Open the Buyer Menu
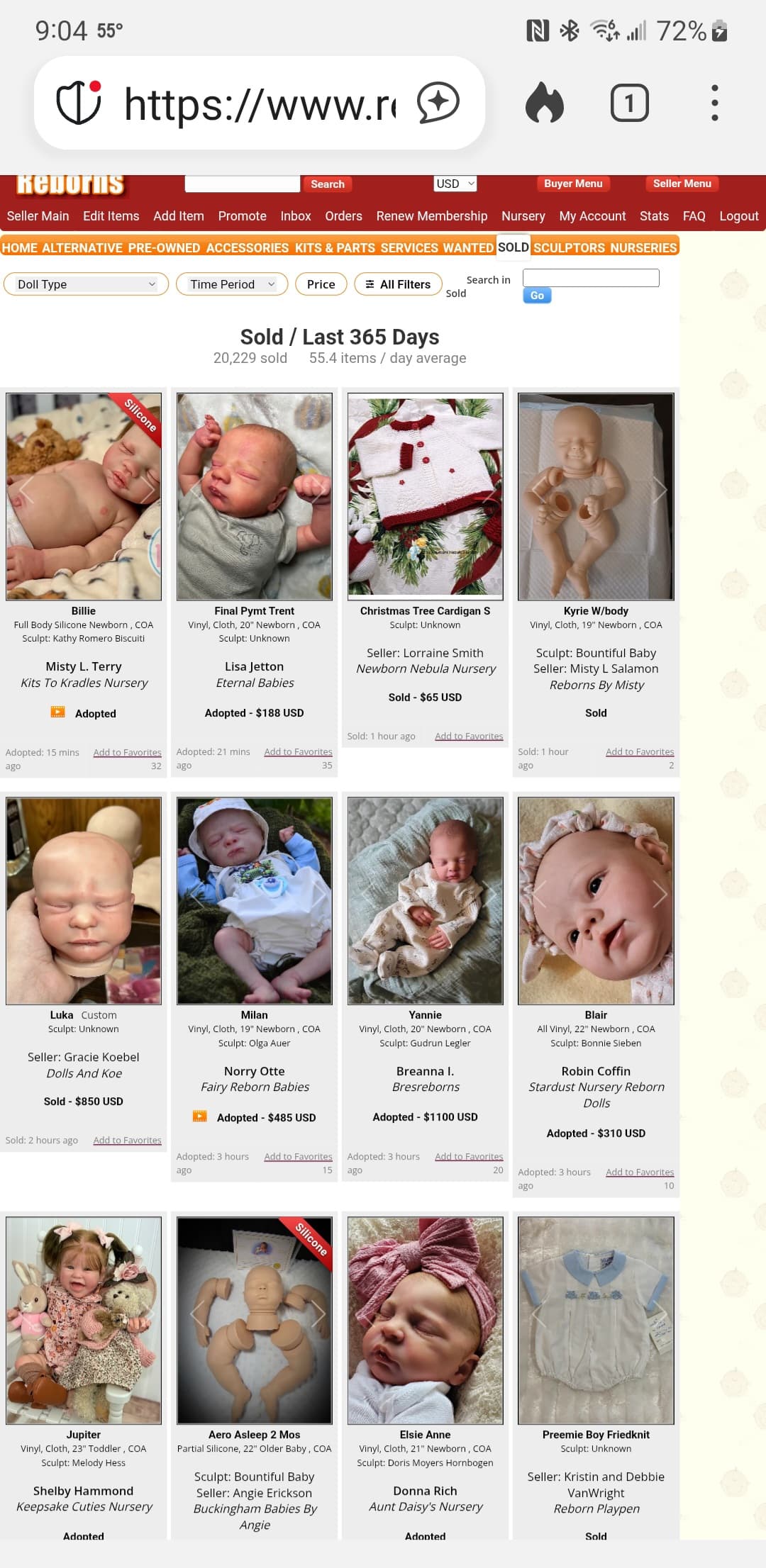Image resolution: width=766 pixels, height=1568 pixels. (x=572, y=184)
